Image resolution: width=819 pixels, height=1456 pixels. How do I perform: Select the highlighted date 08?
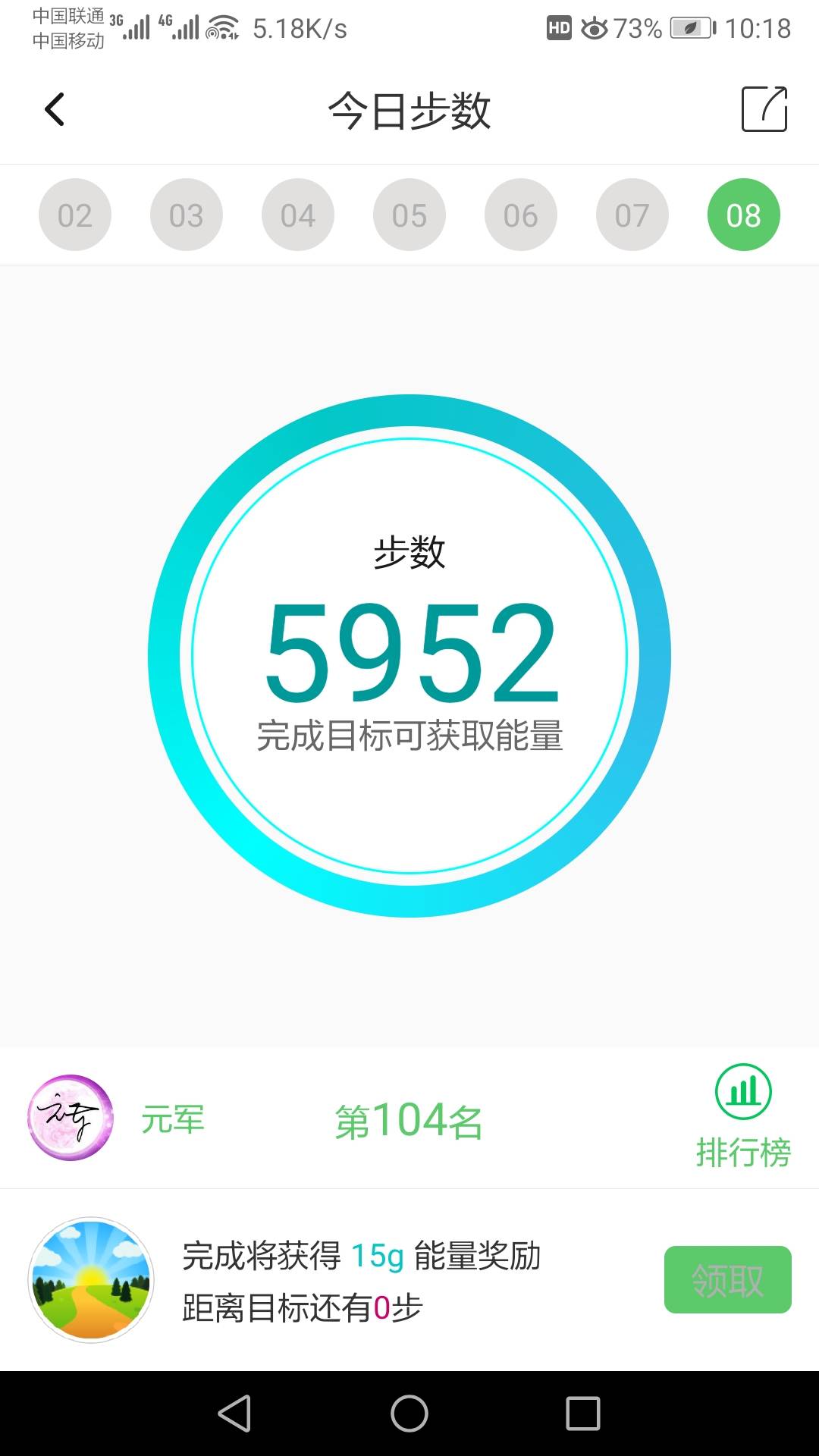coord(744,215)
